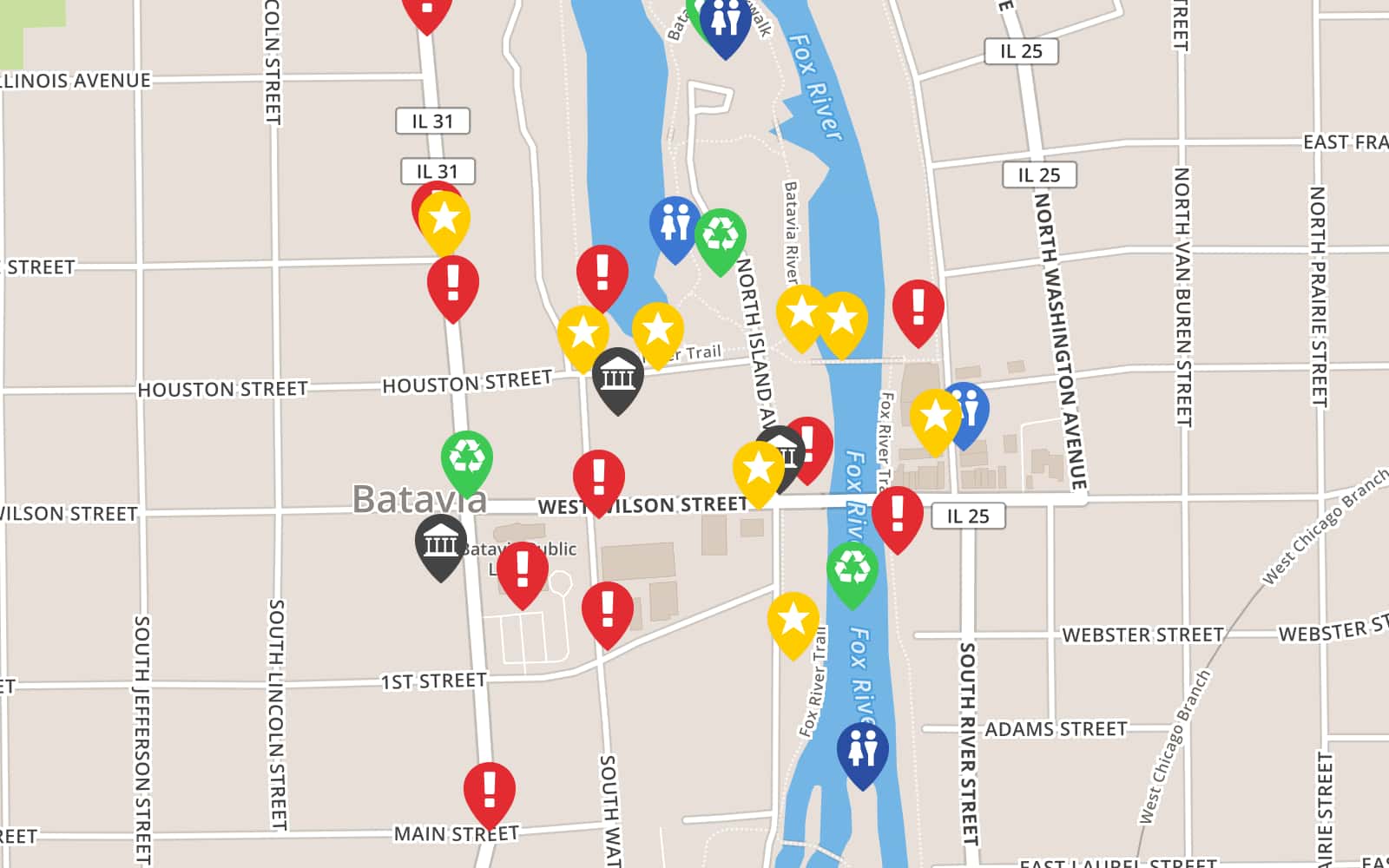Open the red alert pin on Main Street

[x=489, y=791]
